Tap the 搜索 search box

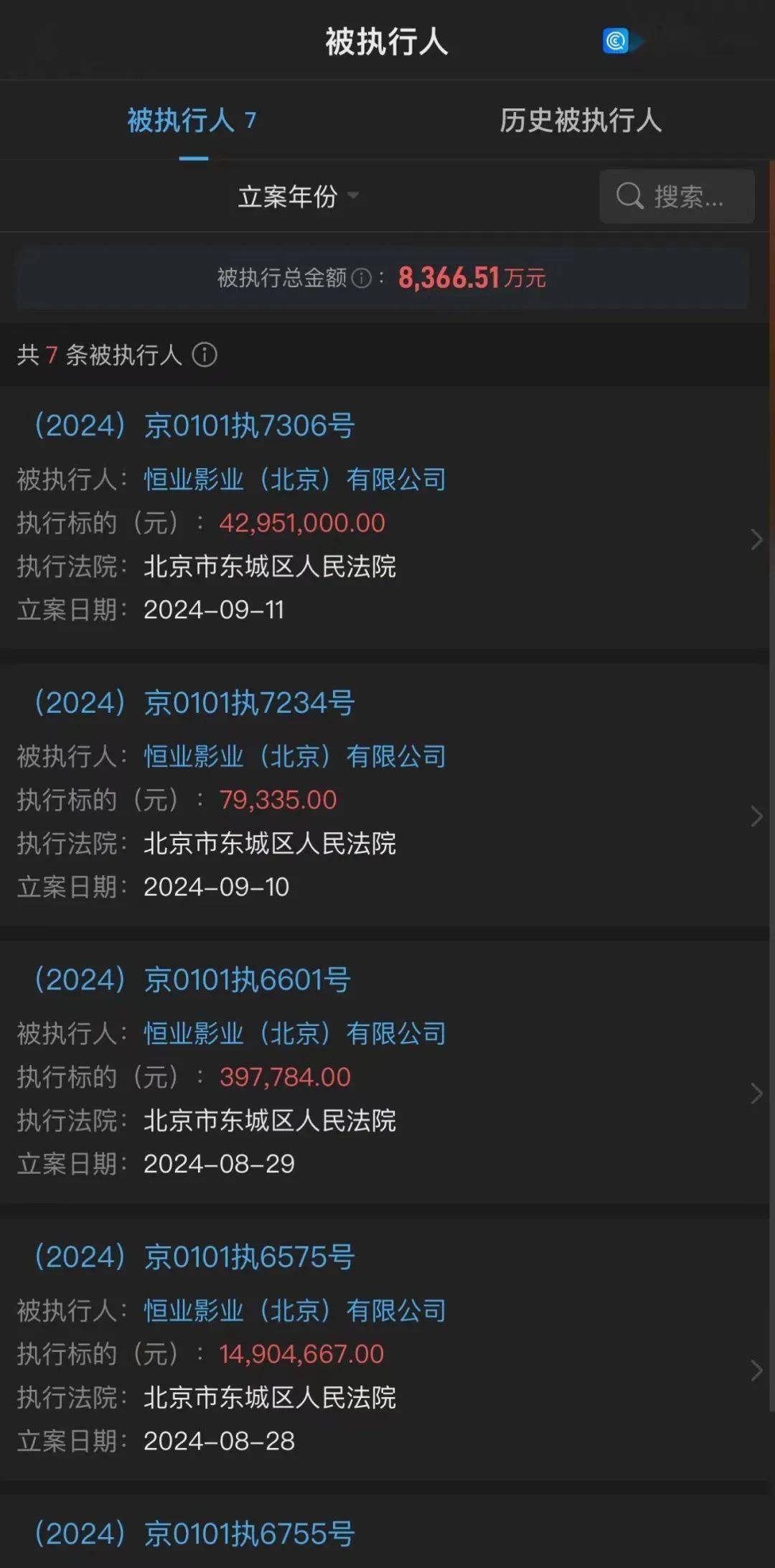pos(677,197)
